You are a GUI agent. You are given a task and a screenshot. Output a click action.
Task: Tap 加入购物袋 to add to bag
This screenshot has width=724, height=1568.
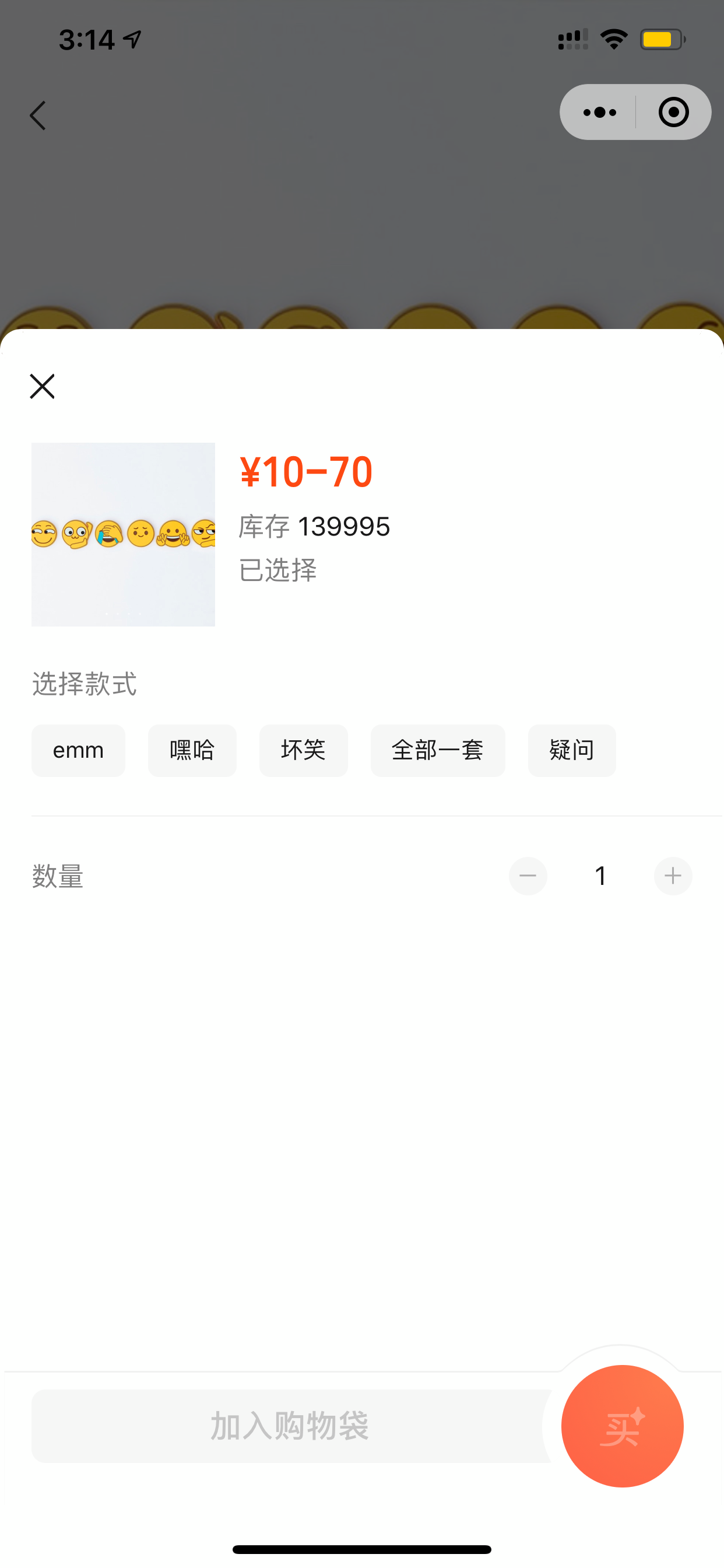(290, 1426)
